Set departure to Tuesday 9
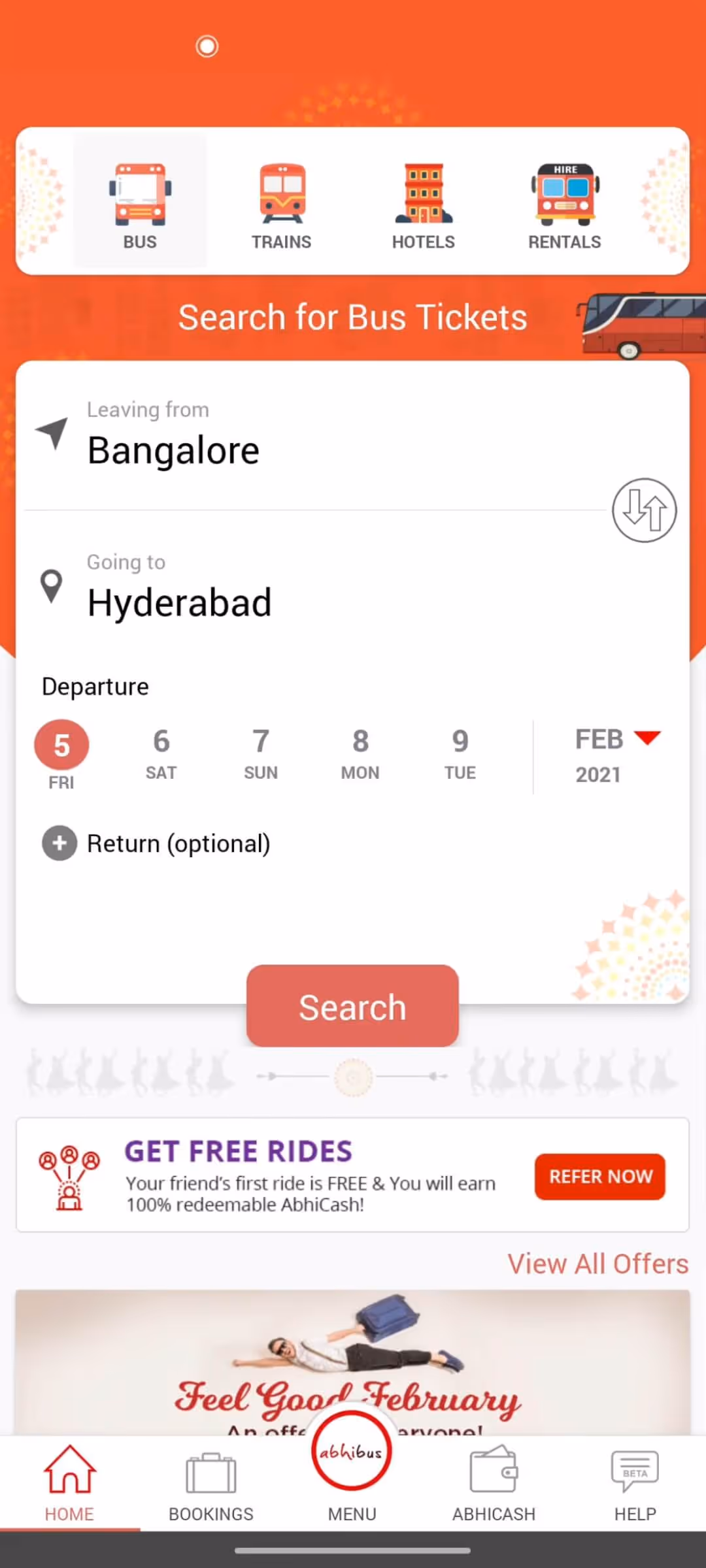706x1568 pixels. click(460, 755)
